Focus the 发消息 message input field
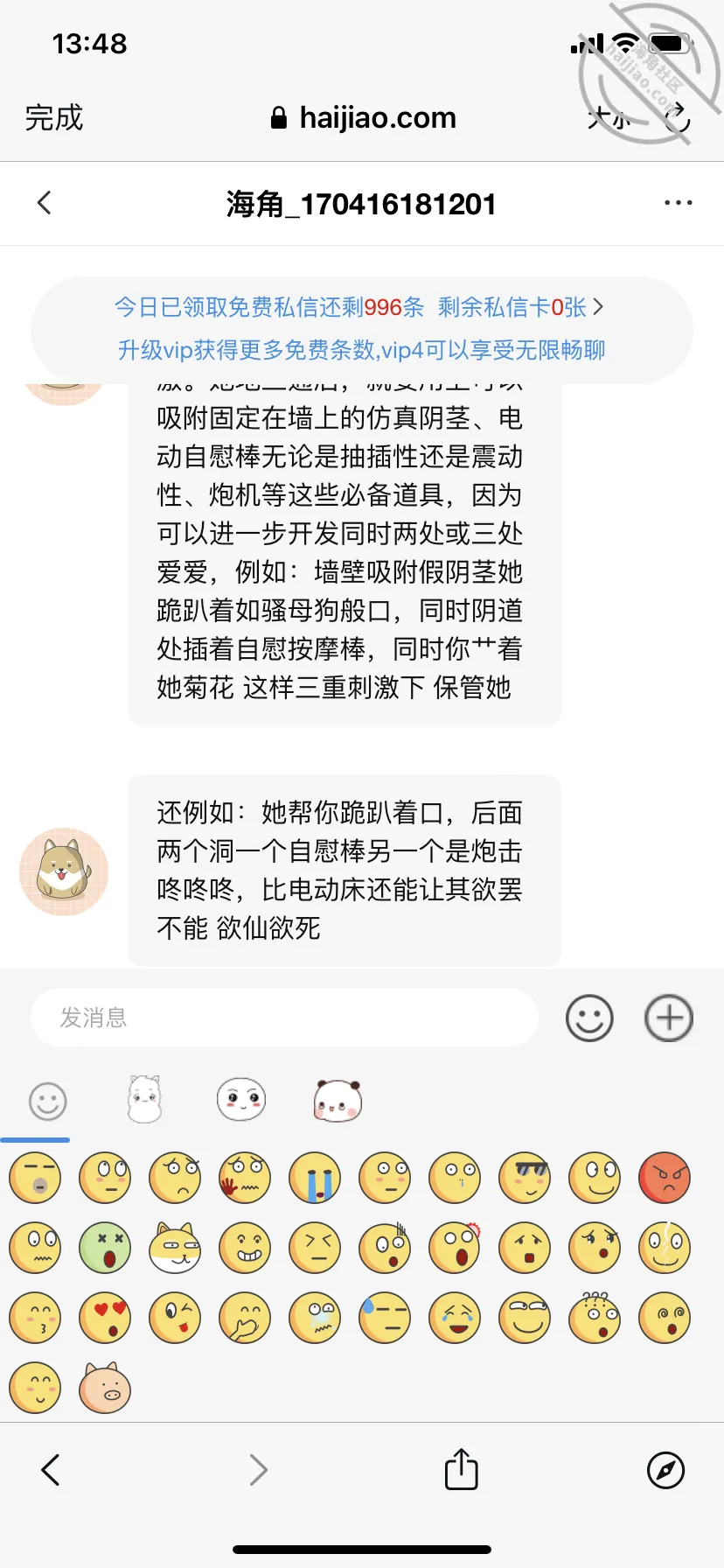This screenshot has width=724, height=1568. click(x=284, y=1017)
